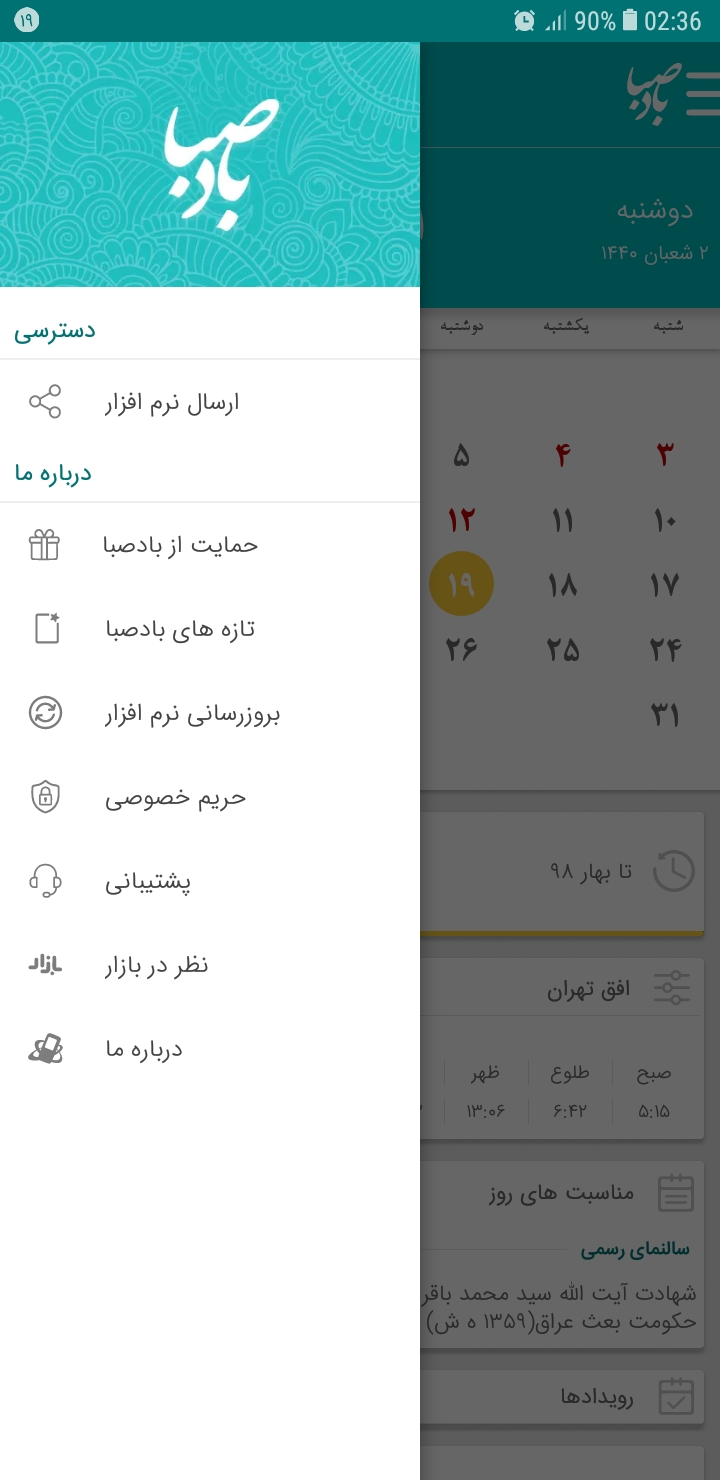Viewport: 720px width, 1480px height.
Task: Select day ۱۸ on the calendar
Action: (563, 584)
